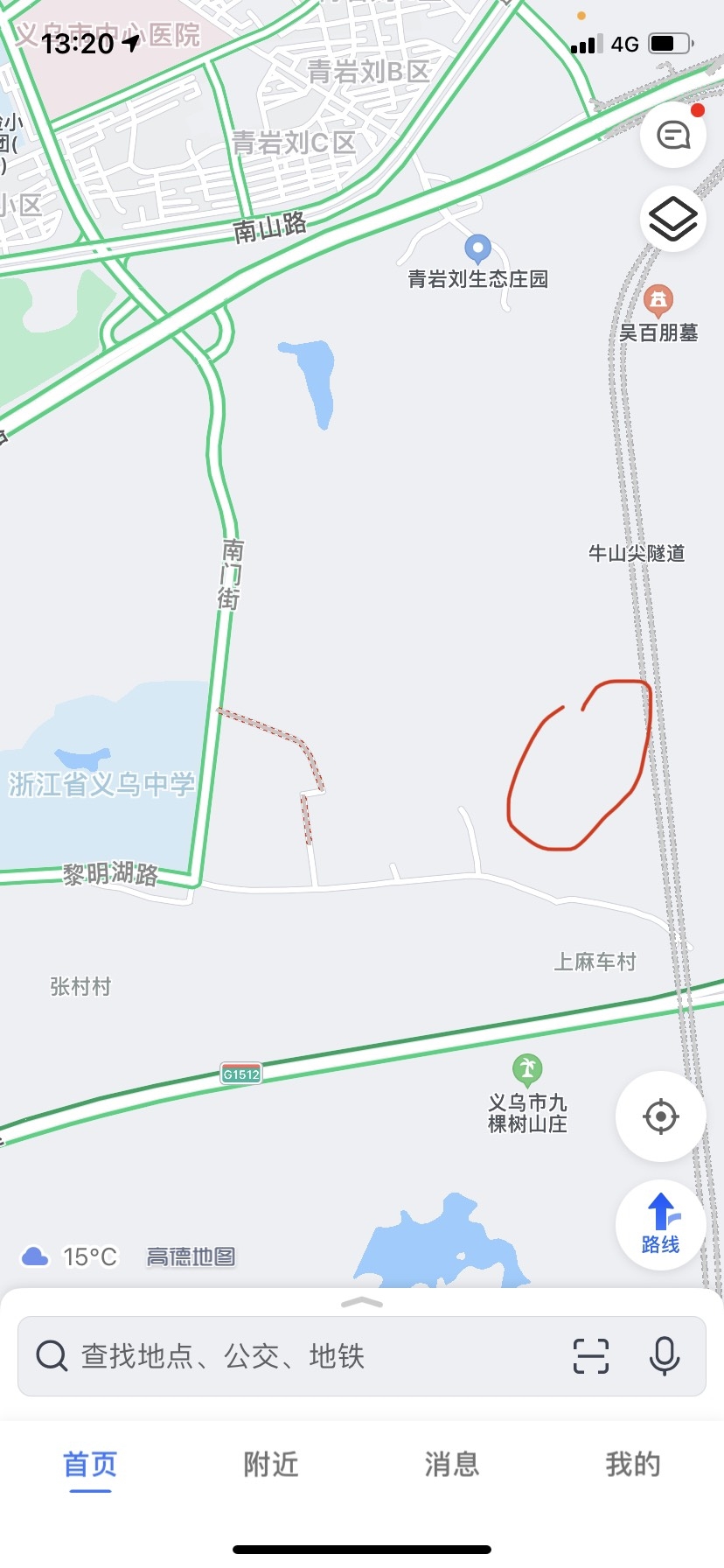Start voice search with the microphone
This screenshot has height=1568, width=724.
[x=665, y=1356]
